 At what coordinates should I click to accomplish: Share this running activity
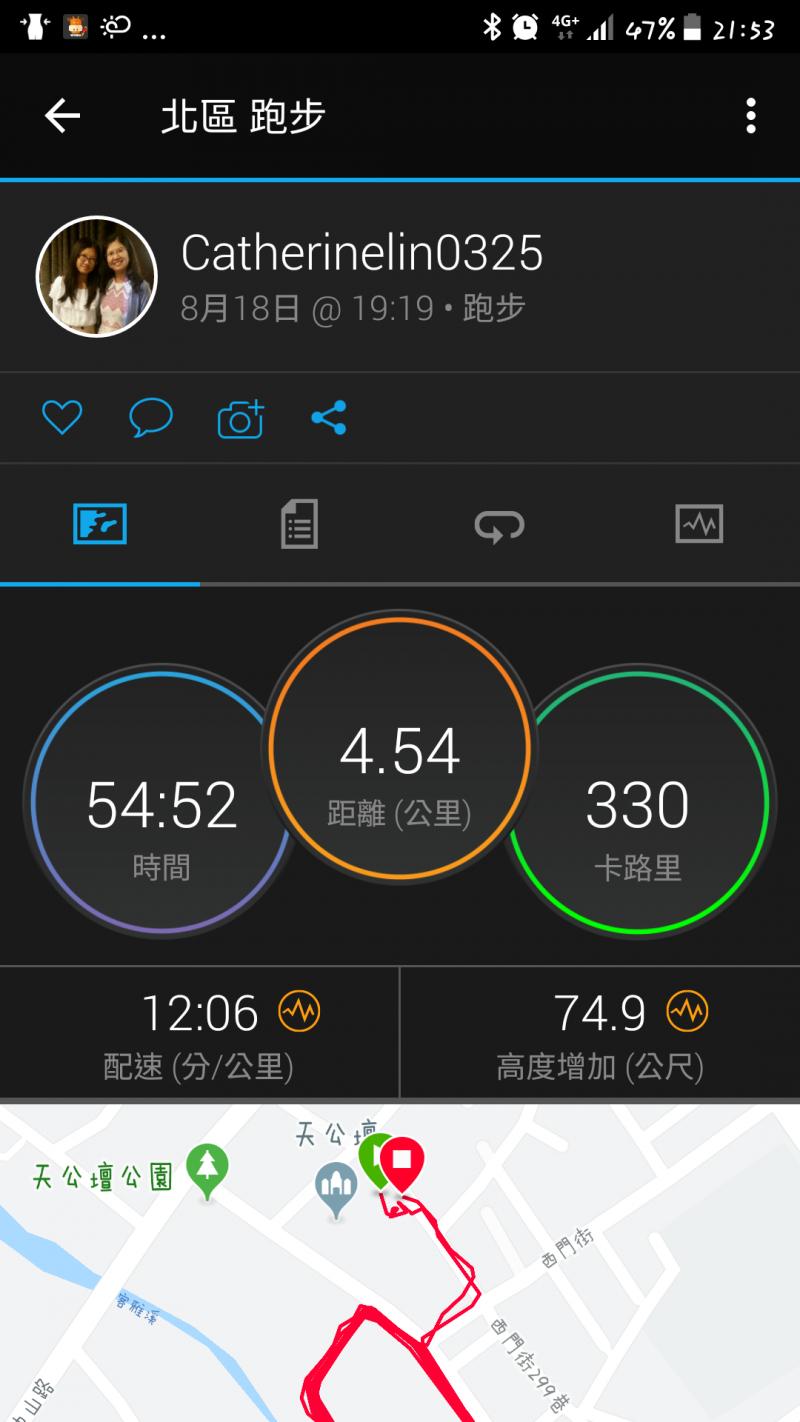[x=328, y=417]
